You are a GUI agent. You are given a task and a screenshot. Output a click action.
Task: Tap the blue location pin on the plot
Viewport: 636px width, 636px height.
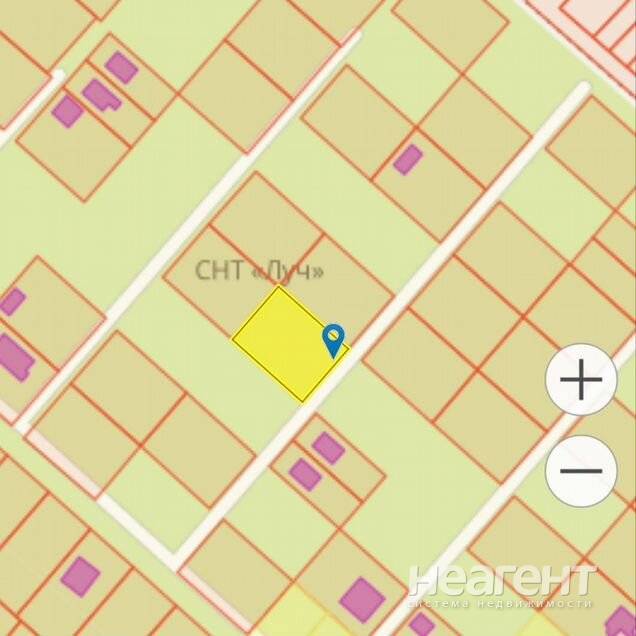pos(333,338)
